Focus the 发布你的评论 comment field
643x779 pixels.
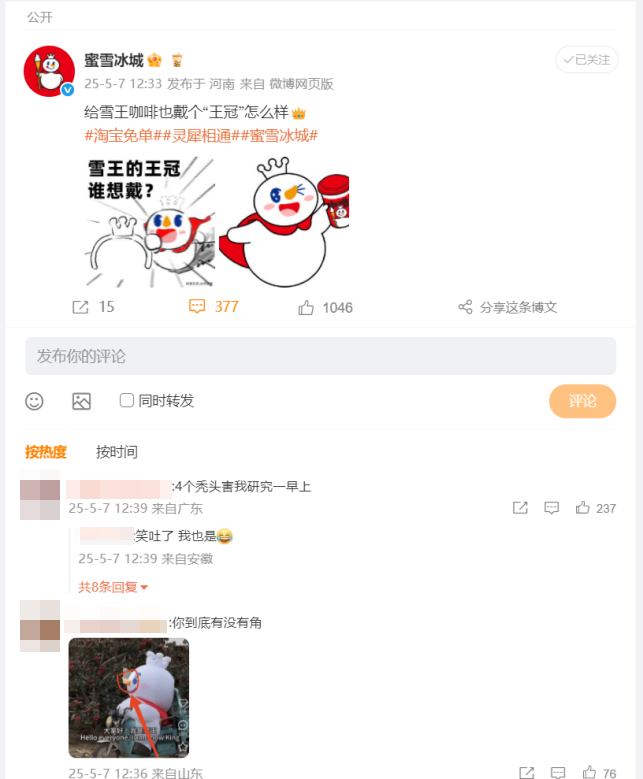(x=320, y=356)
